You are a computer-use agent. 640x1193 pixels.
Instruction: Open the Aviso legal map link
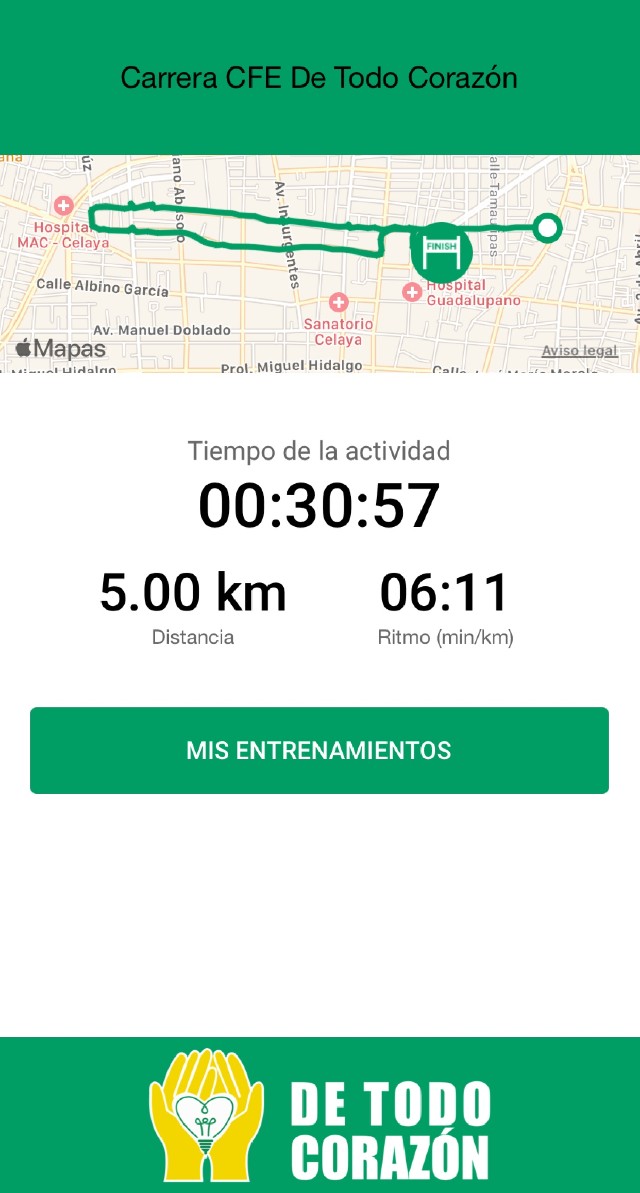point(579,351)
